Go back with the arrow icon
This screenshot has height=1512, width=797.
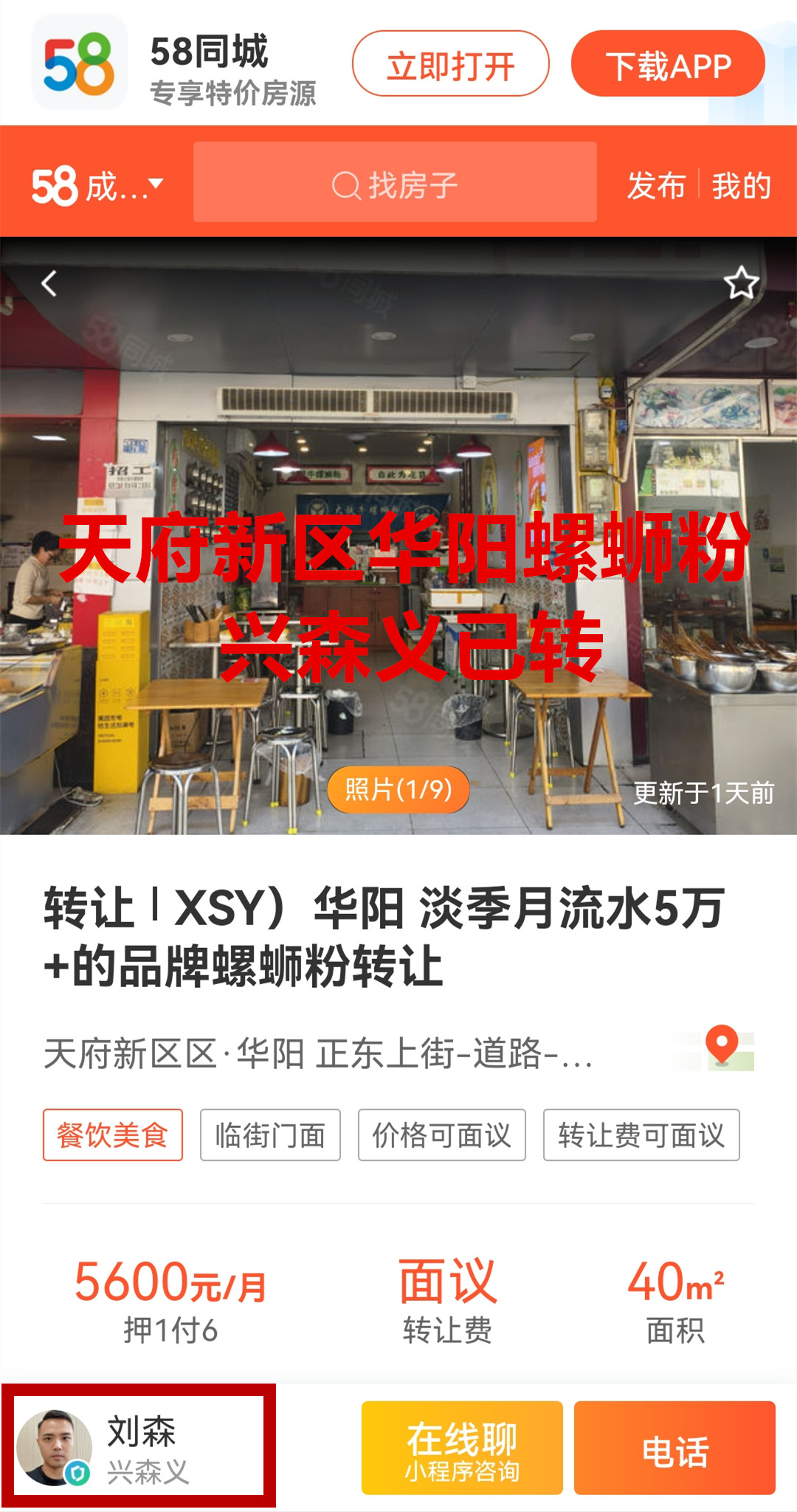(49, 283)
